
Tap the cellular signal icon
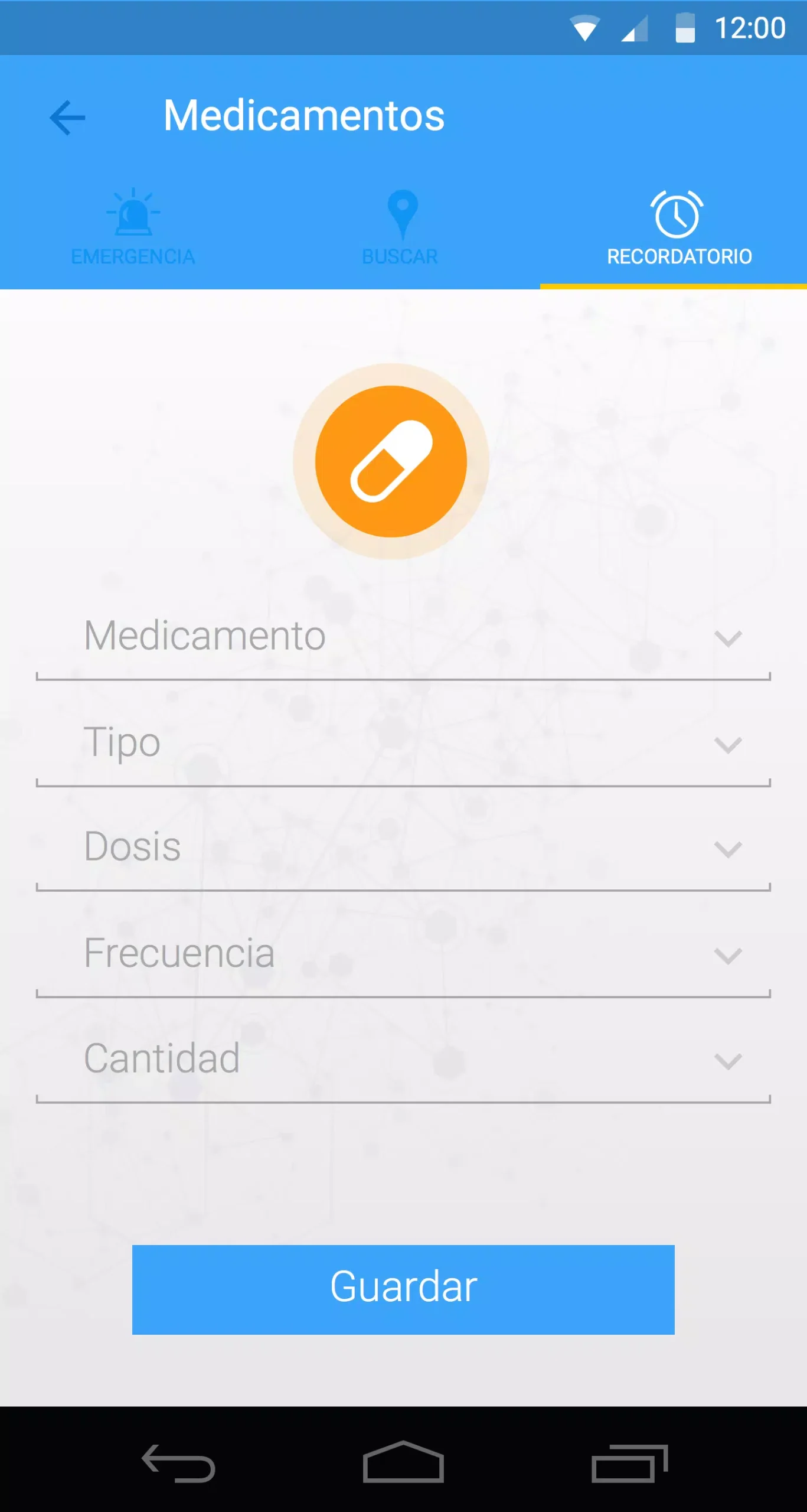[x=633, y=28]
